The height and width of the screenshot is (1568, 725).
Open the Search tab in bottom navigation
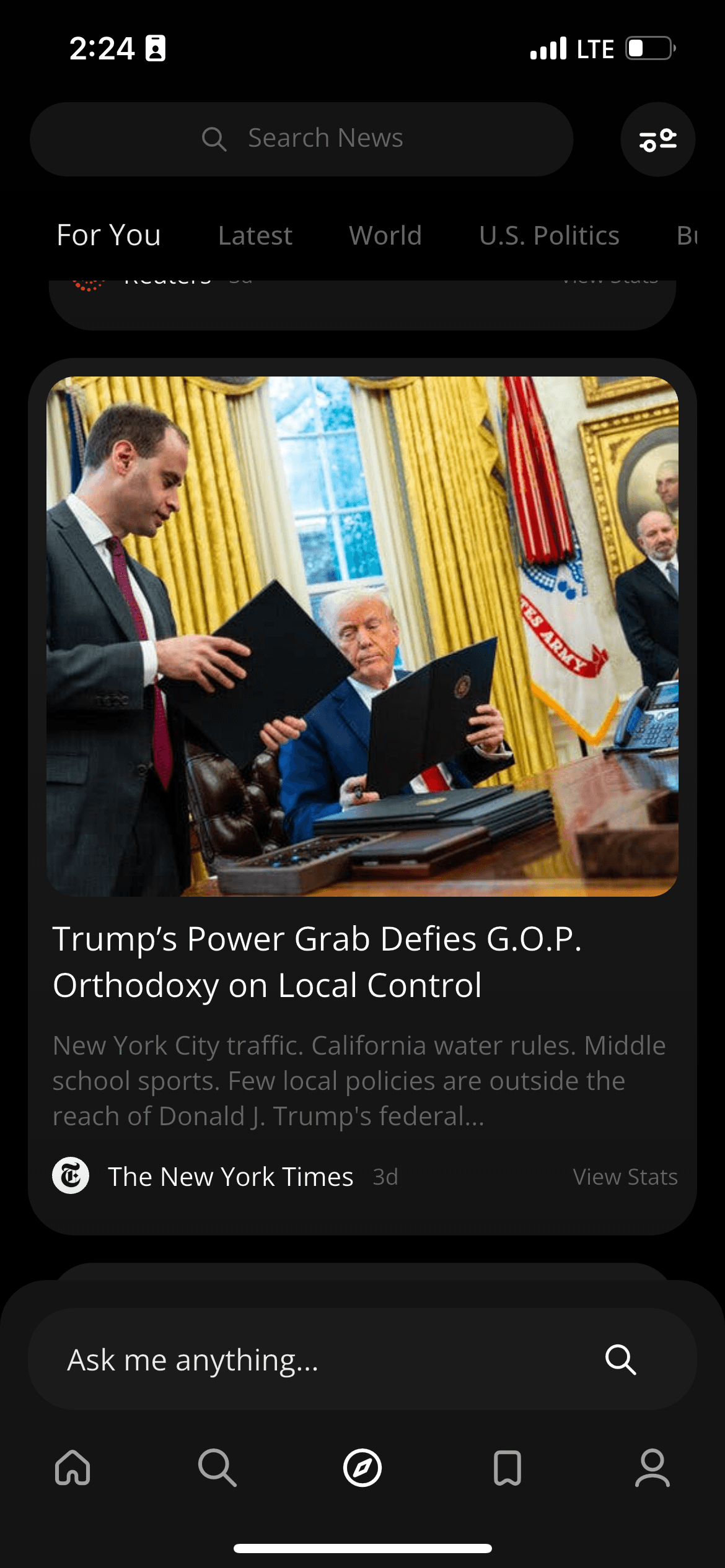[217, 1468]
